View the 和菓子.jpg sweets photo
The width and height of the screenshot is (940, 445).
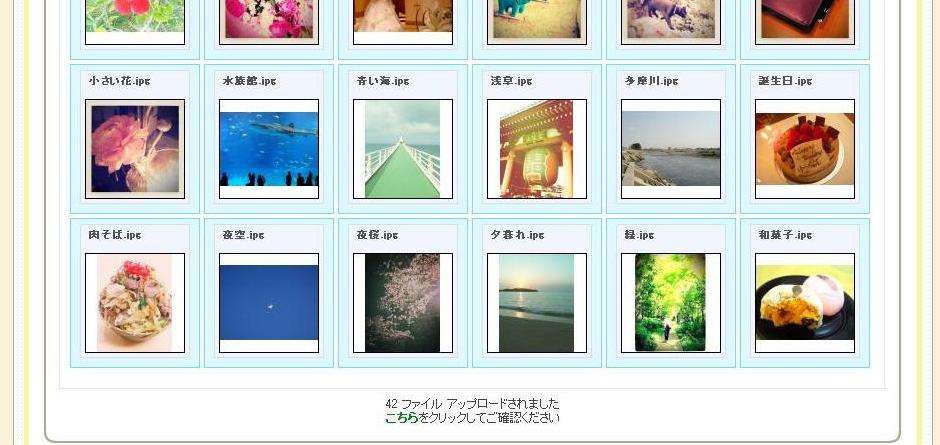(805, 303)
